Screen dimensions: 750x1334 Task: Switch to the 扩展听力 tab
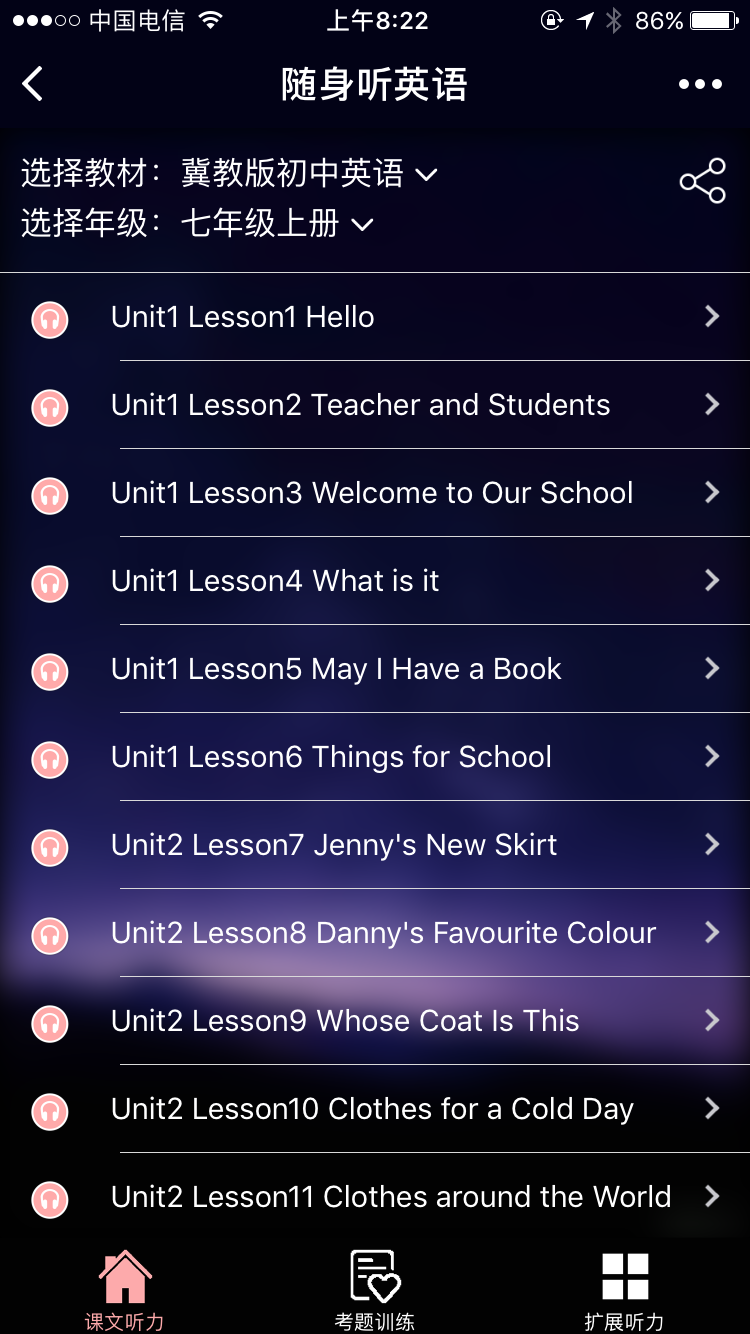click(625, 1290)
